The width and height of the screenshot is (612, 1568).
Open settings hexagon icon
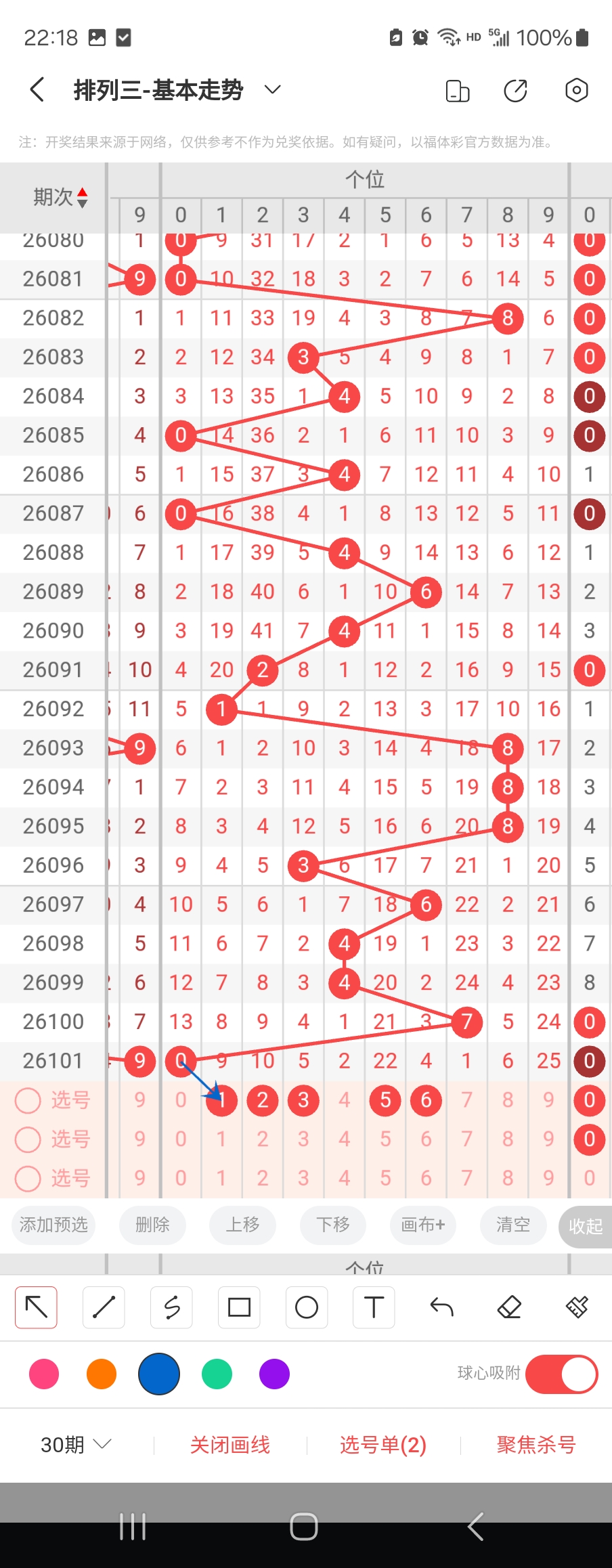(x=576, y=90)
